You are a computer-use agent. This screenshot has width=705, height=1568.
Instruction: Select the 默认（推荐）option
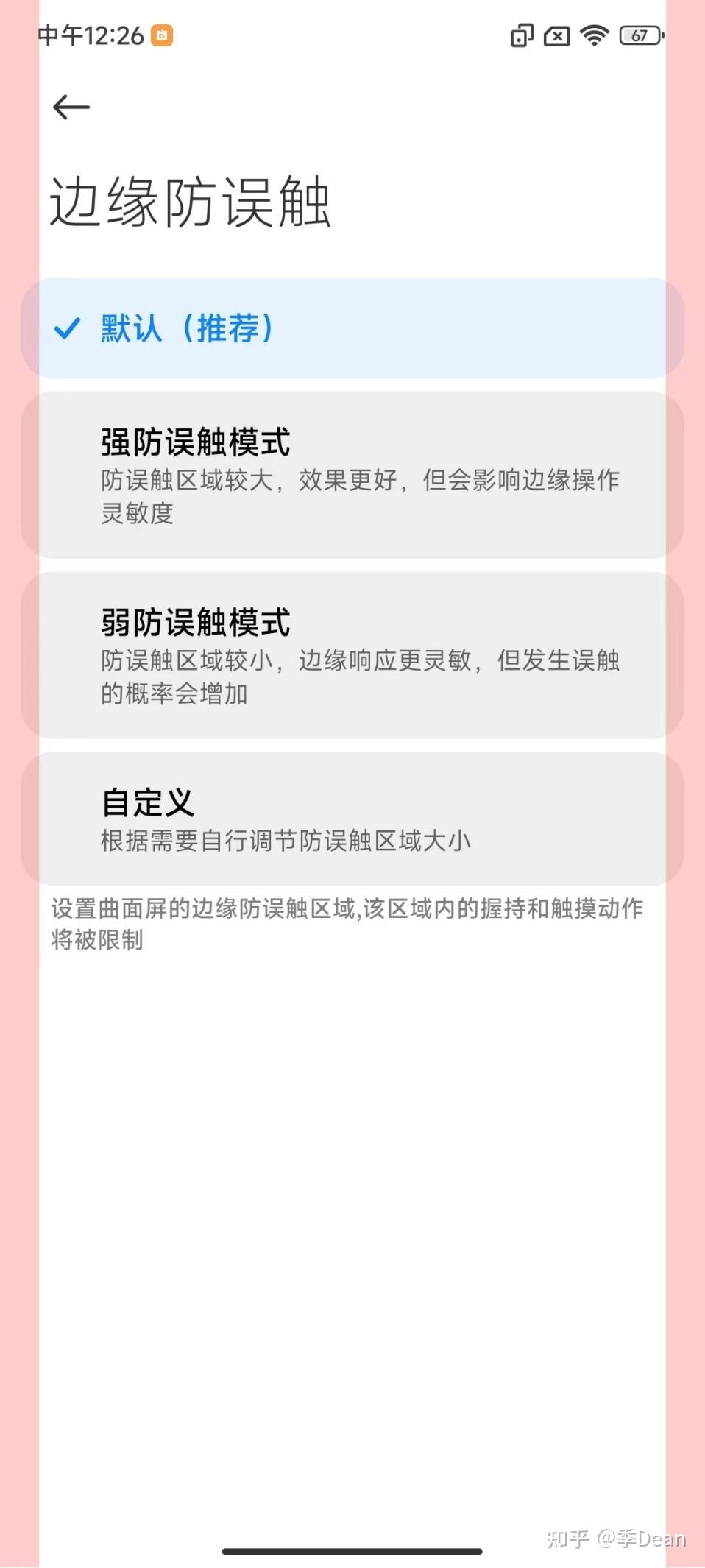click(x=352, y=328)
